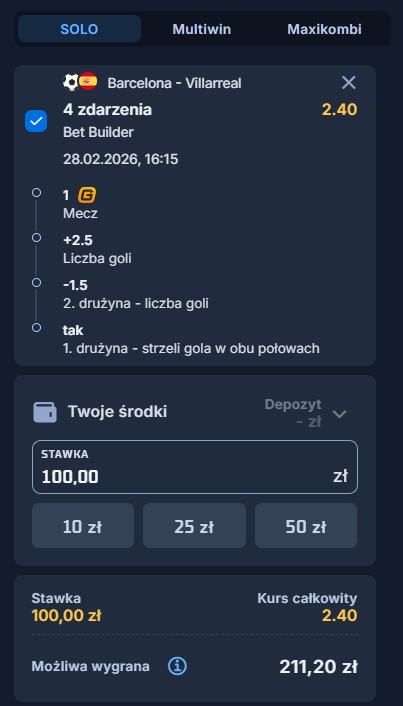
Task: Pick the 50 zł stake button
Action: 306,525
